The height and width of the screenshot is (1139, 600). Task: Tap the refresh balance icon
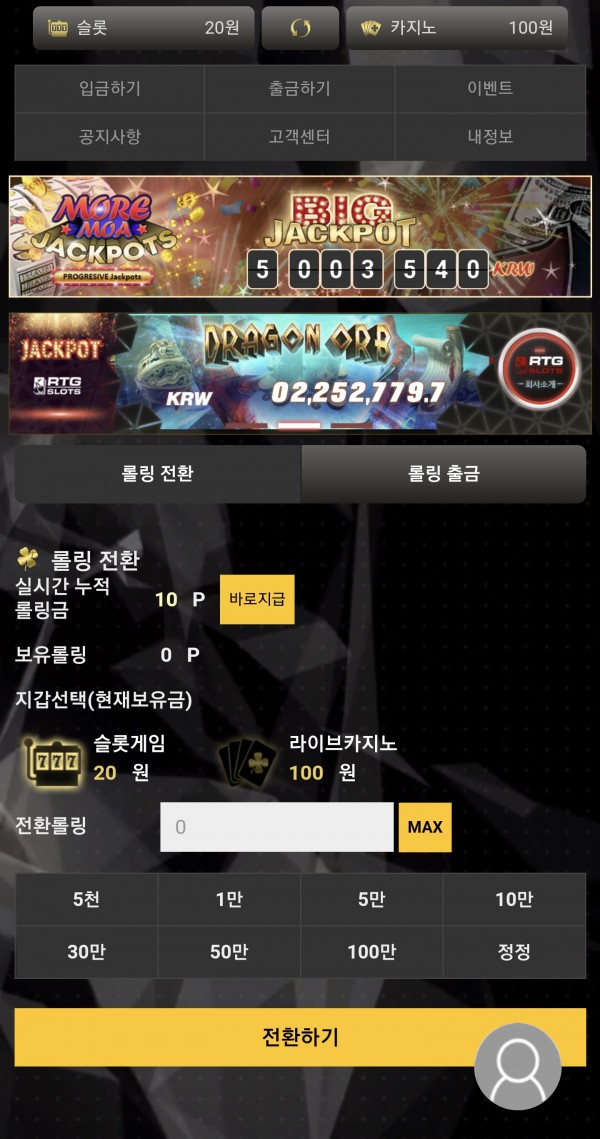[300, 28]
